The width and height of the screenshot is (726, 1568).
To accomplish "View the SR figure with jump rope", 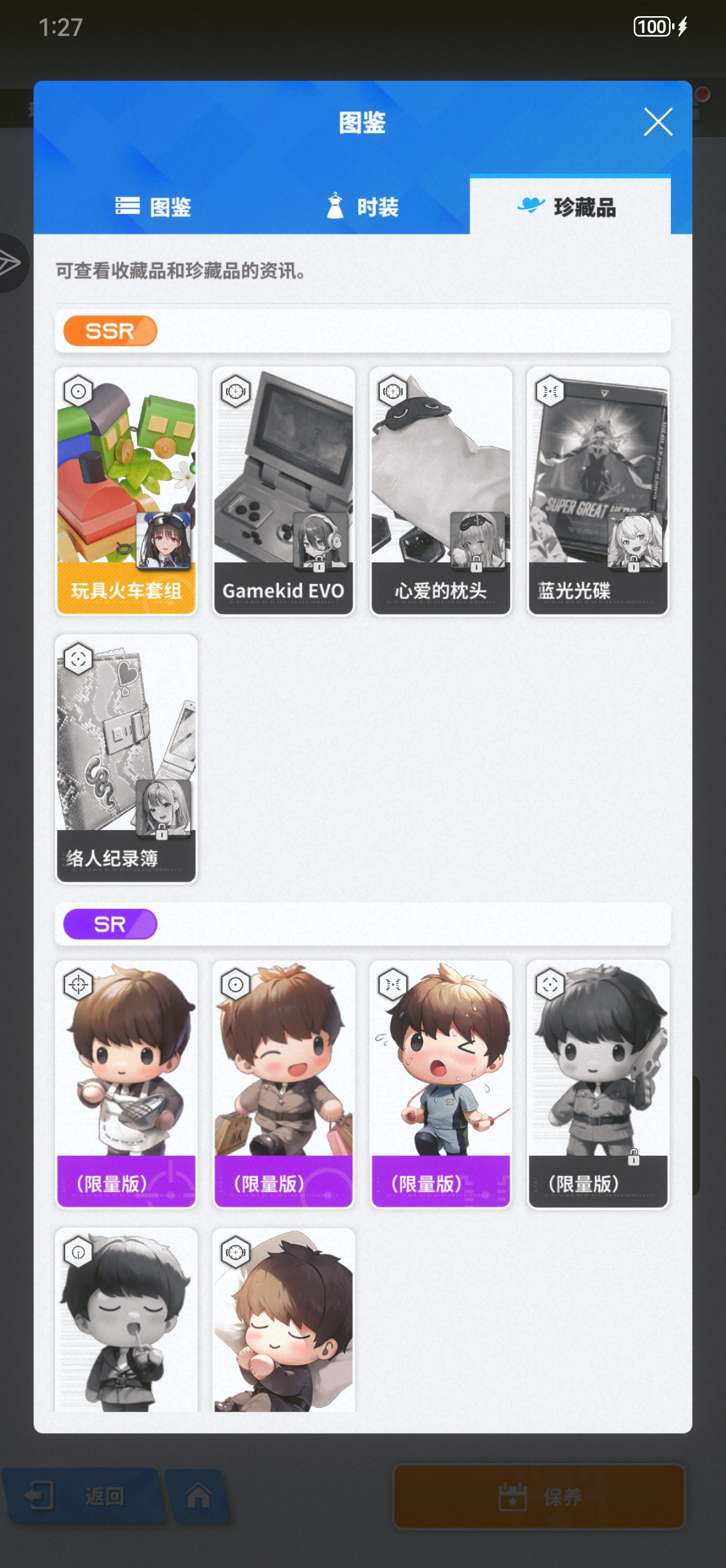I will [x=441, y=1084].
